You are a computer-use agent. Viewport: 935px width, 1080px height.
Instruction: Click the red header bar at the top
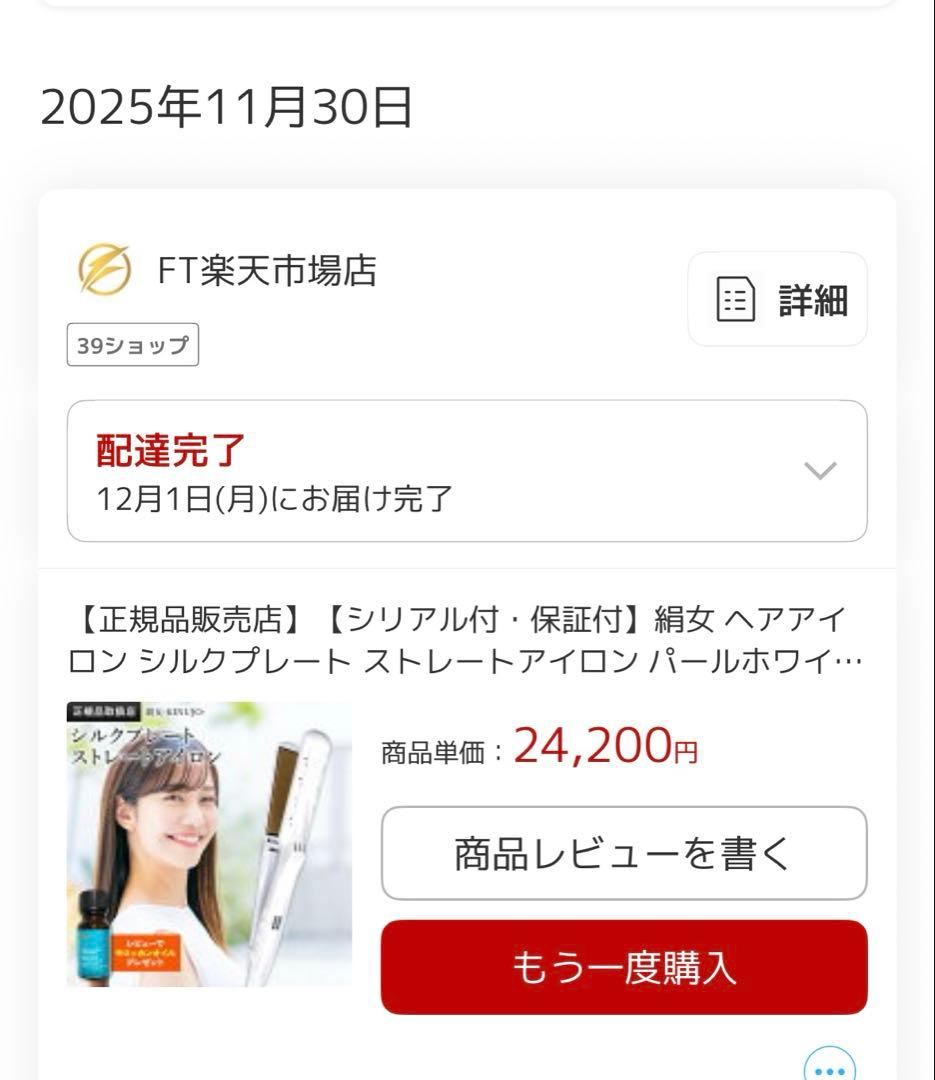point(467,10)
